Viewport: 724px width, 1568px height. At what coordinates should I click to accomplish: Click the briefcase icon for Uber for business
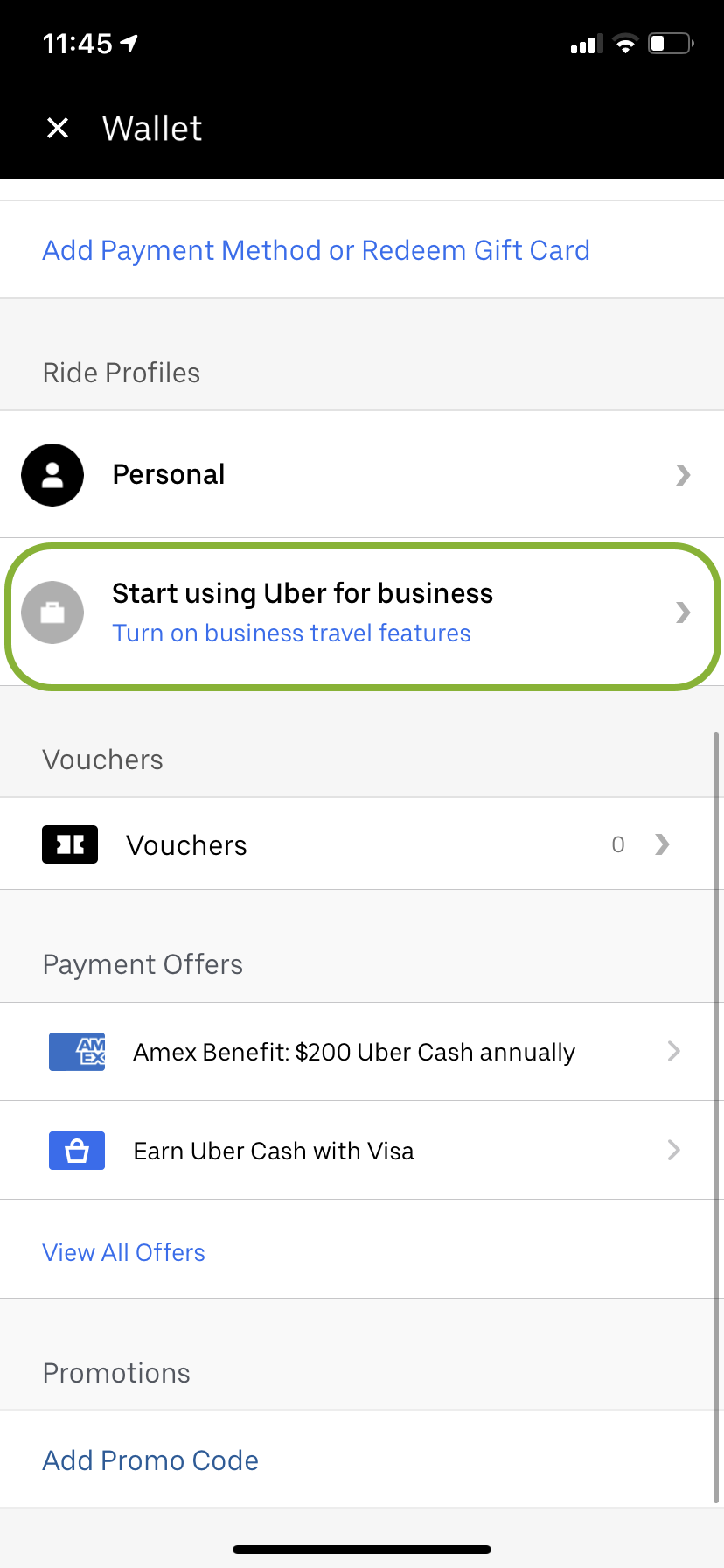click(x=52, y=612)
